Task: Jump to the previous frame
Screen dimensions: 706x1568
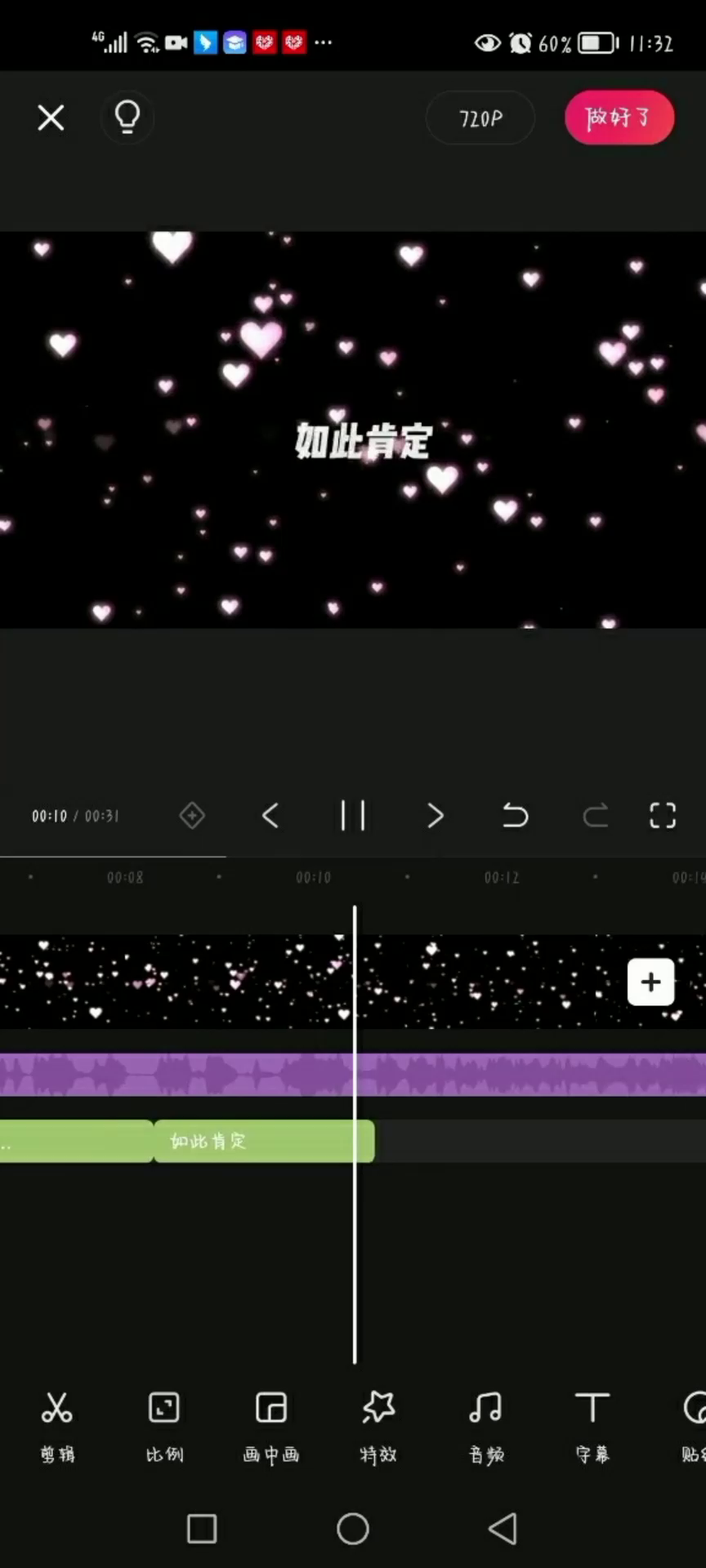Action: tap(270, 815)
